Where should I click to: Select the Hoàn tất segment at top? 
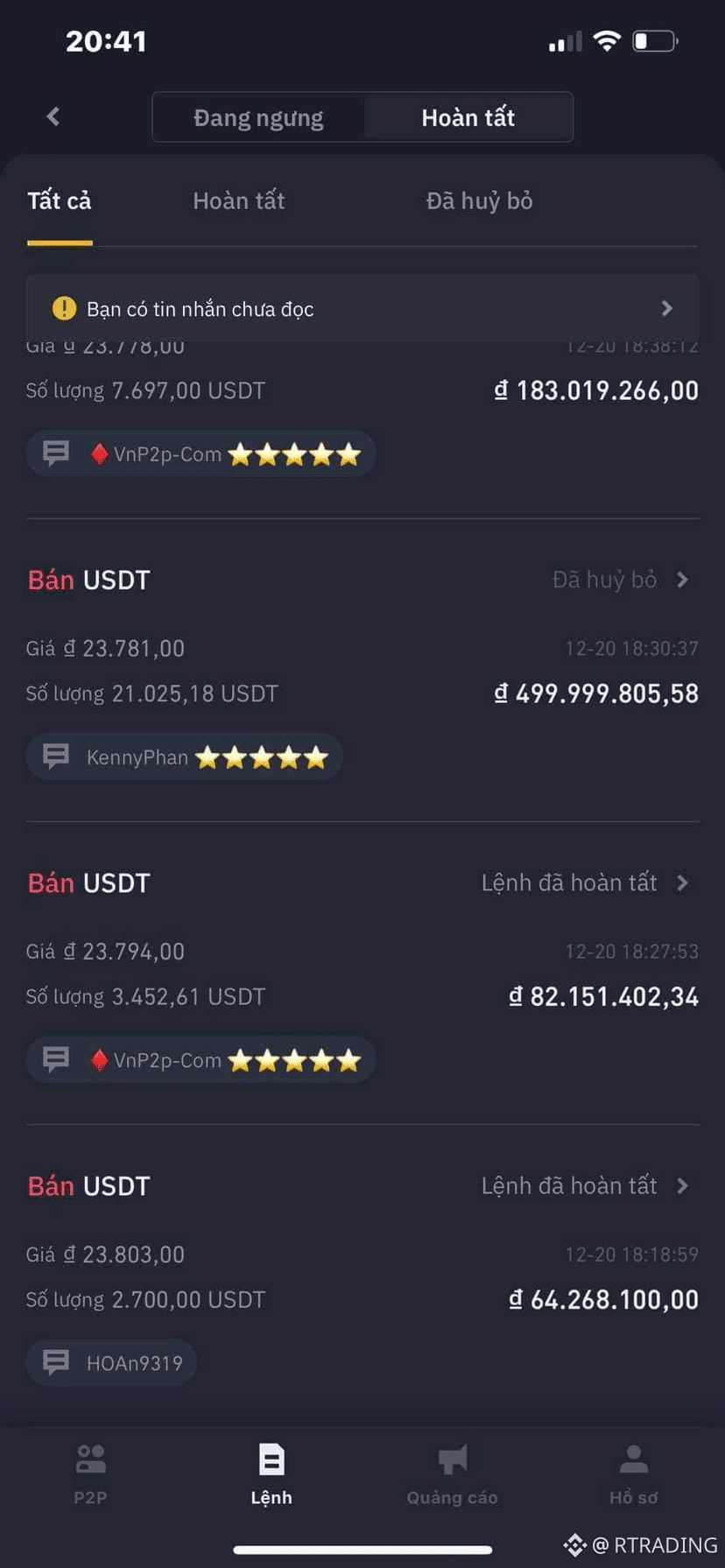tap(468, 117)
